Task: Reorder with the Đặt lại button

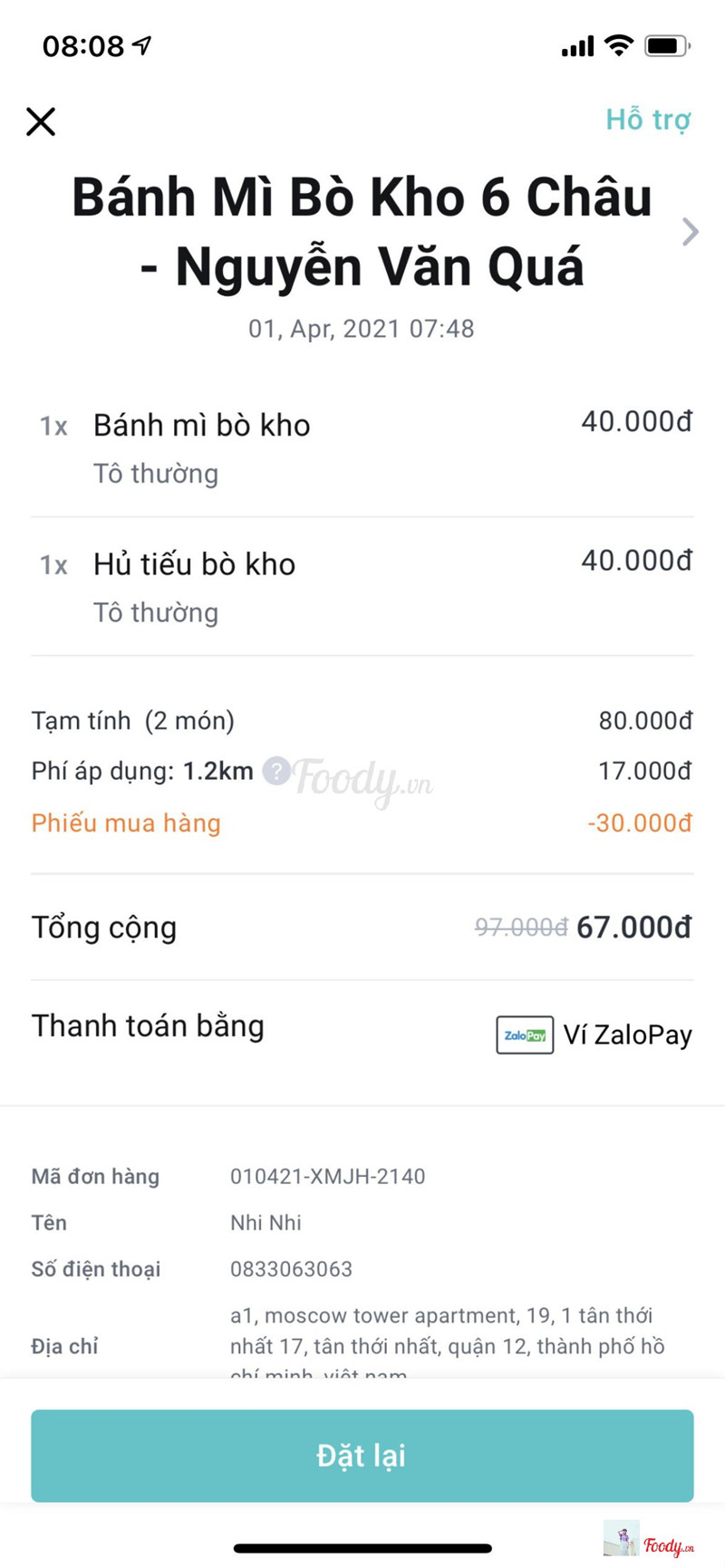Action: 362,1456
